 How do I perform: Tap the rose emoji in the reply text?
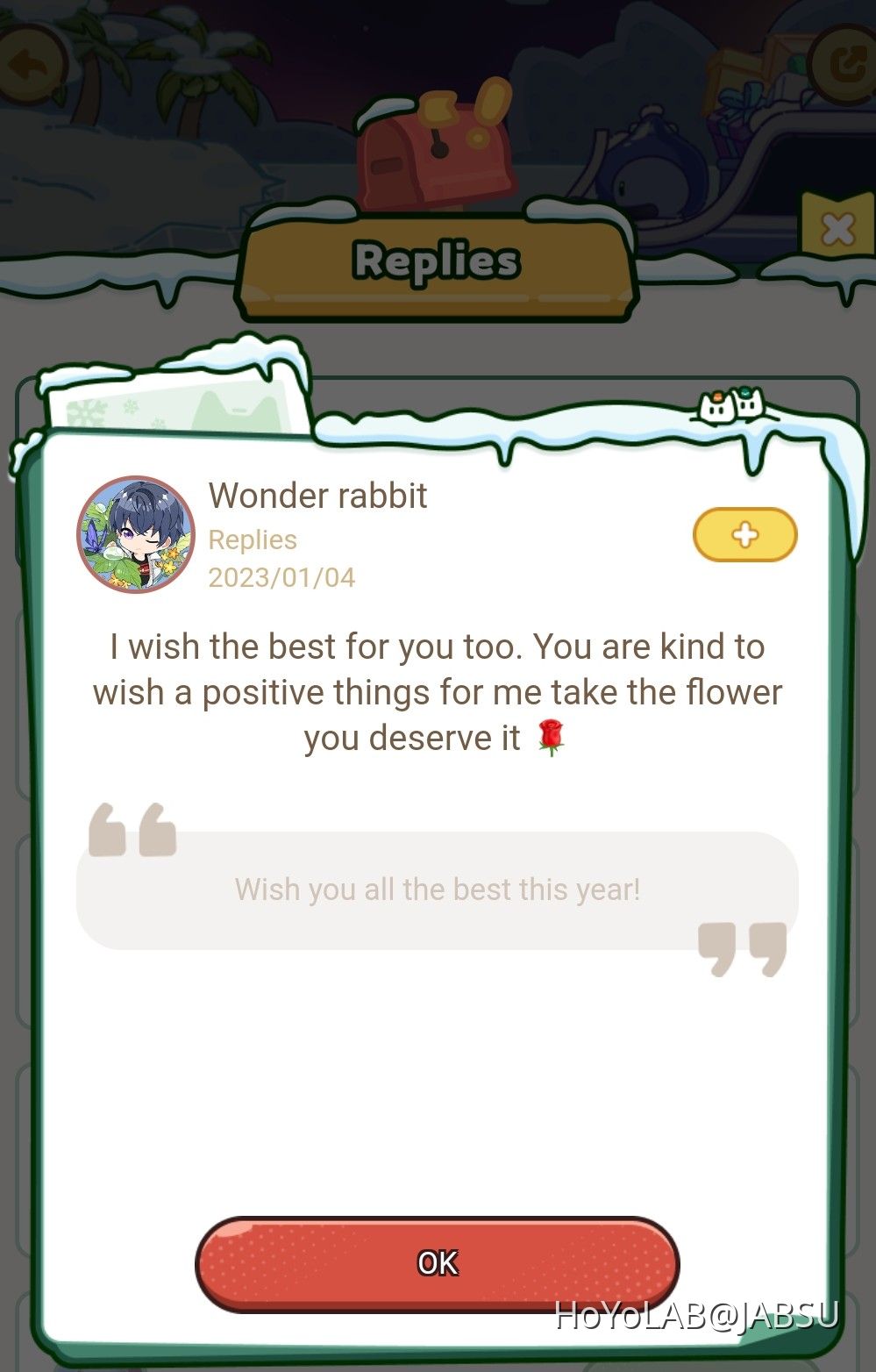[x=552, y=739]
